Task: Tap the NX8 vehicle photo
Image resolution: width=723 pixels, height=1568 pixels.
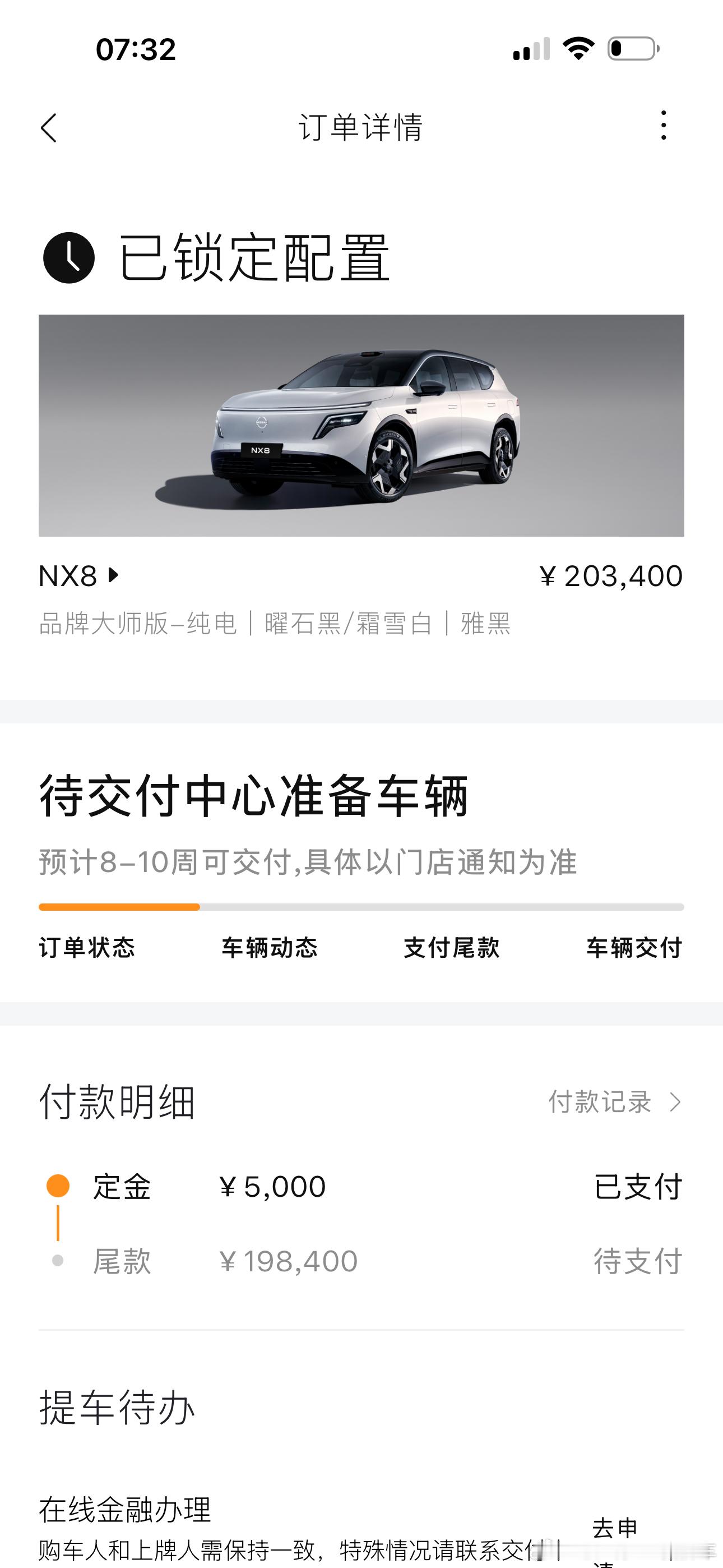Action: pos(361,425)
